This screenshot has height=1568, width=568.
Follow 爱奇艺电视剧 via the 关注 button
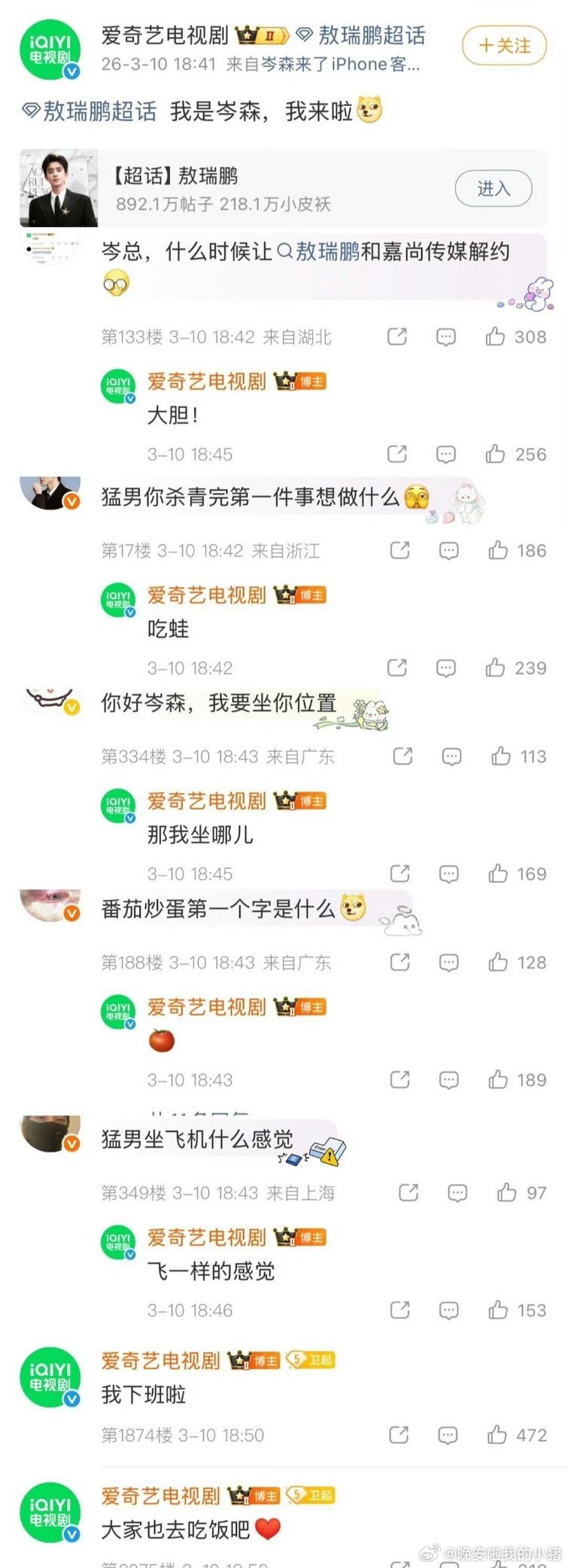[506, 46]
